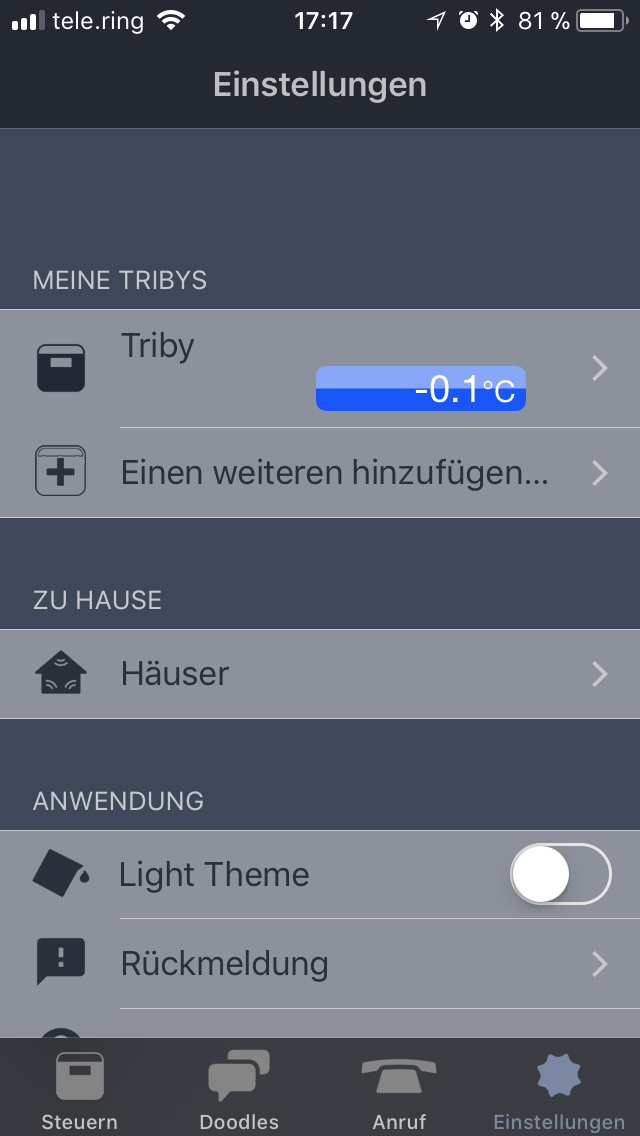Open Rückmeldung feedback
Image resolution: width=640 pixels, height=1136 pixels.
tap(320, 964)
